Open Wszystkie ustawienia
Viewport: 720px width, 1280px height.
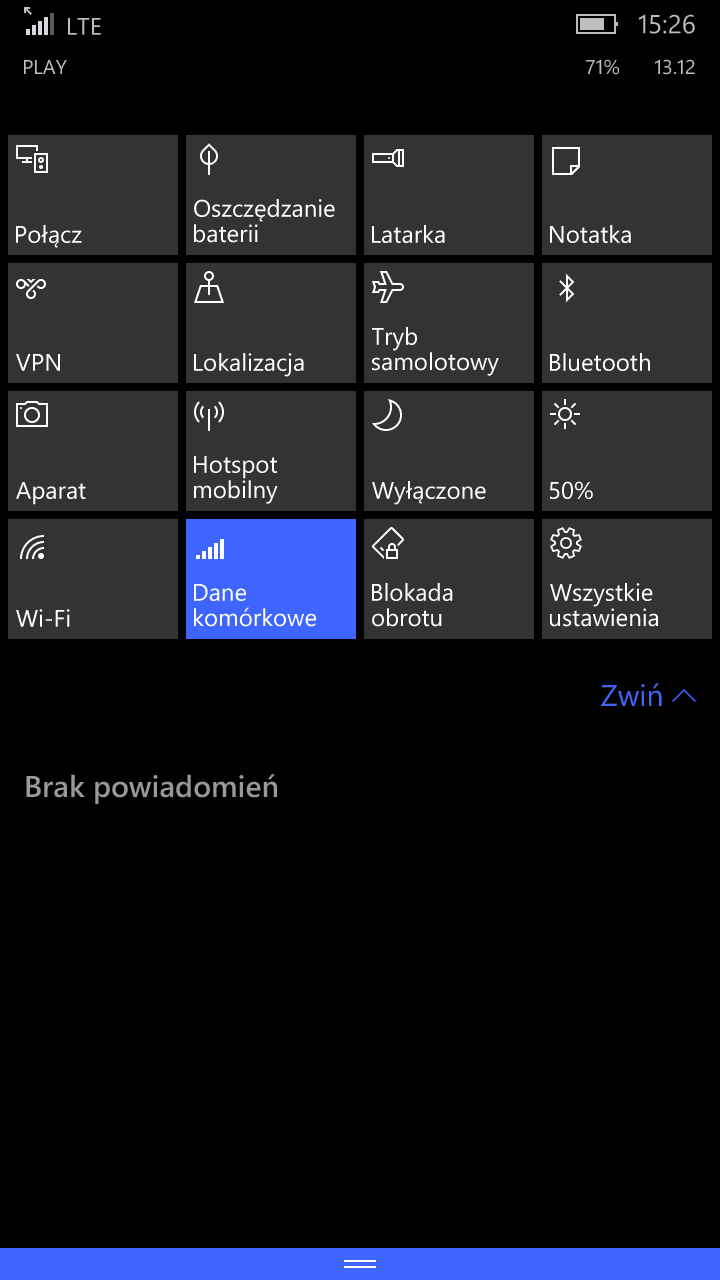[627, 579]
